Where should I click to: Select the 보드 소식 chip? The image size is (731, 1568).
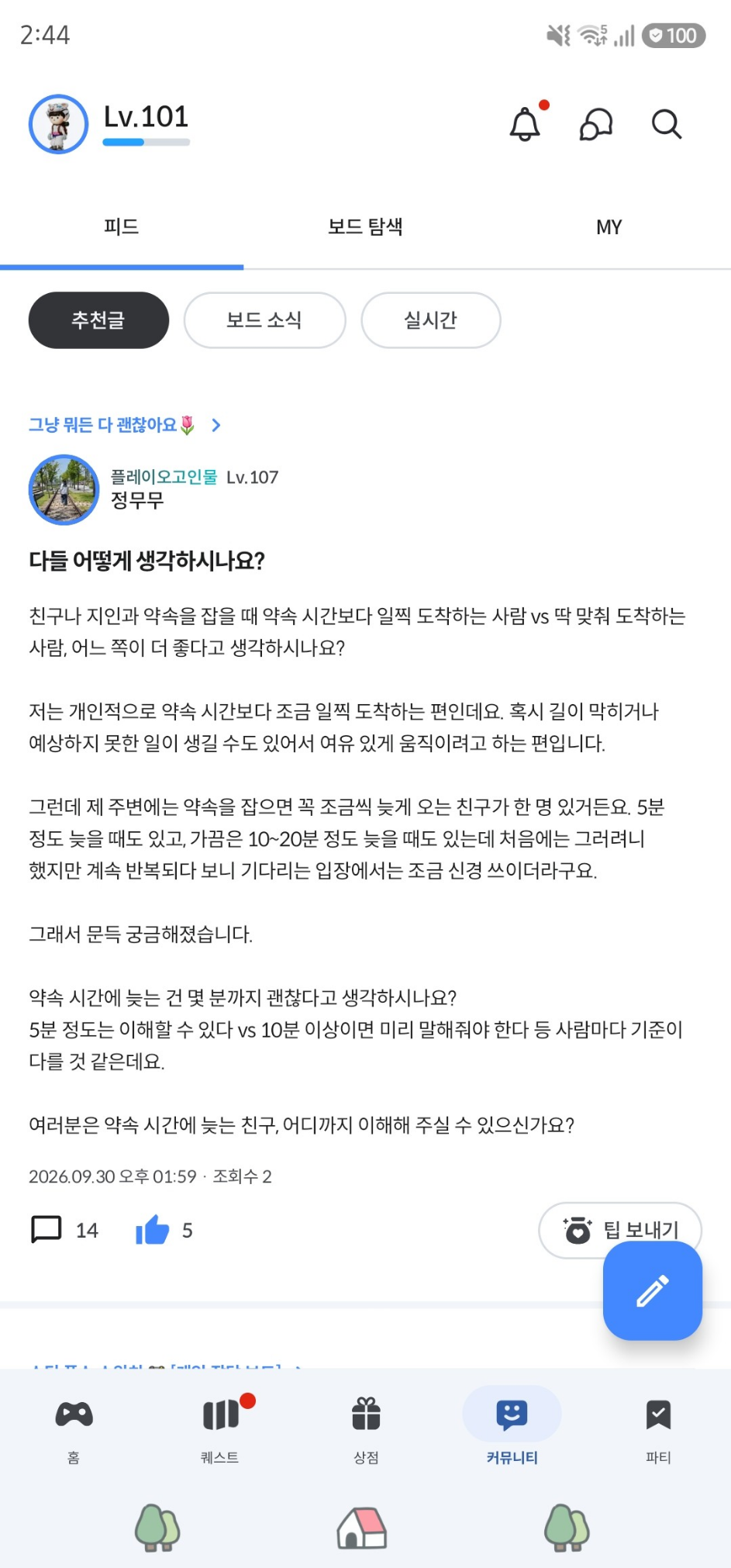(x=264, y=320)
